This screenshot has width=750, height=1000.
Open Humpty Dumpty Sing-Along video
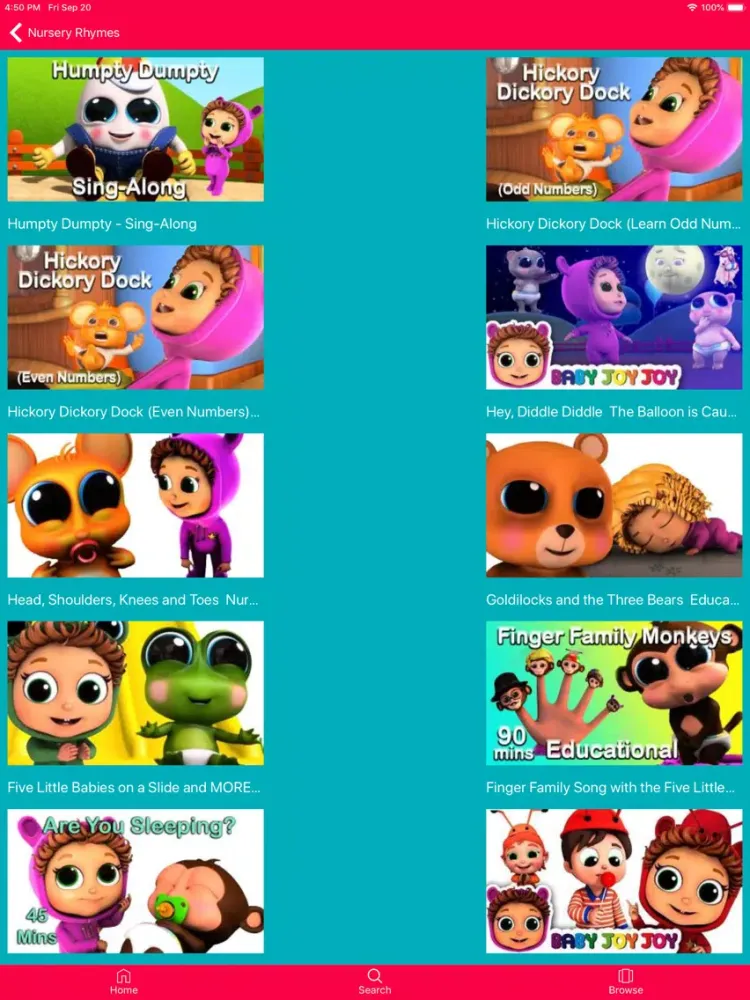click(135, 130)
